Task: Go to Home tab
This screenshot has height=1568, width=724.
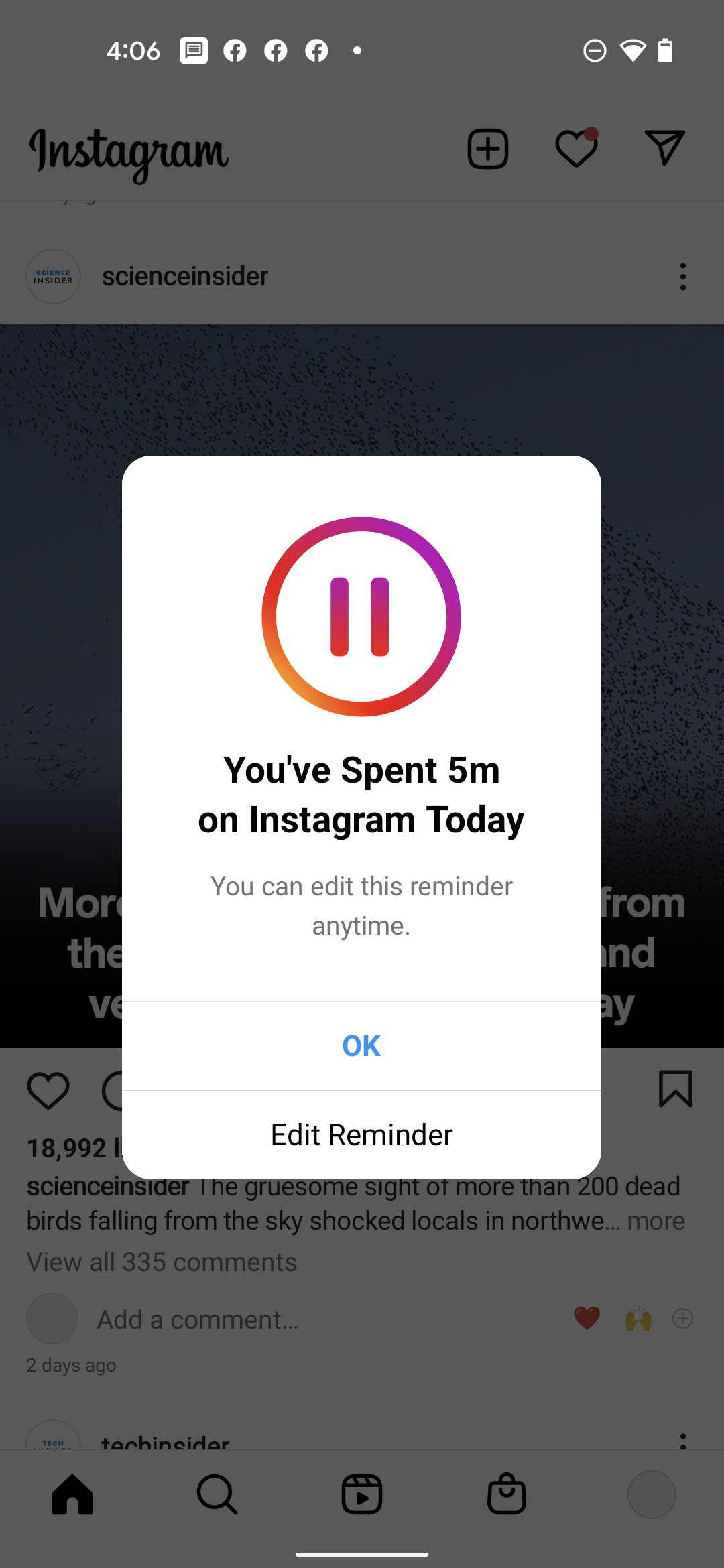Action: coord(72,1494)
